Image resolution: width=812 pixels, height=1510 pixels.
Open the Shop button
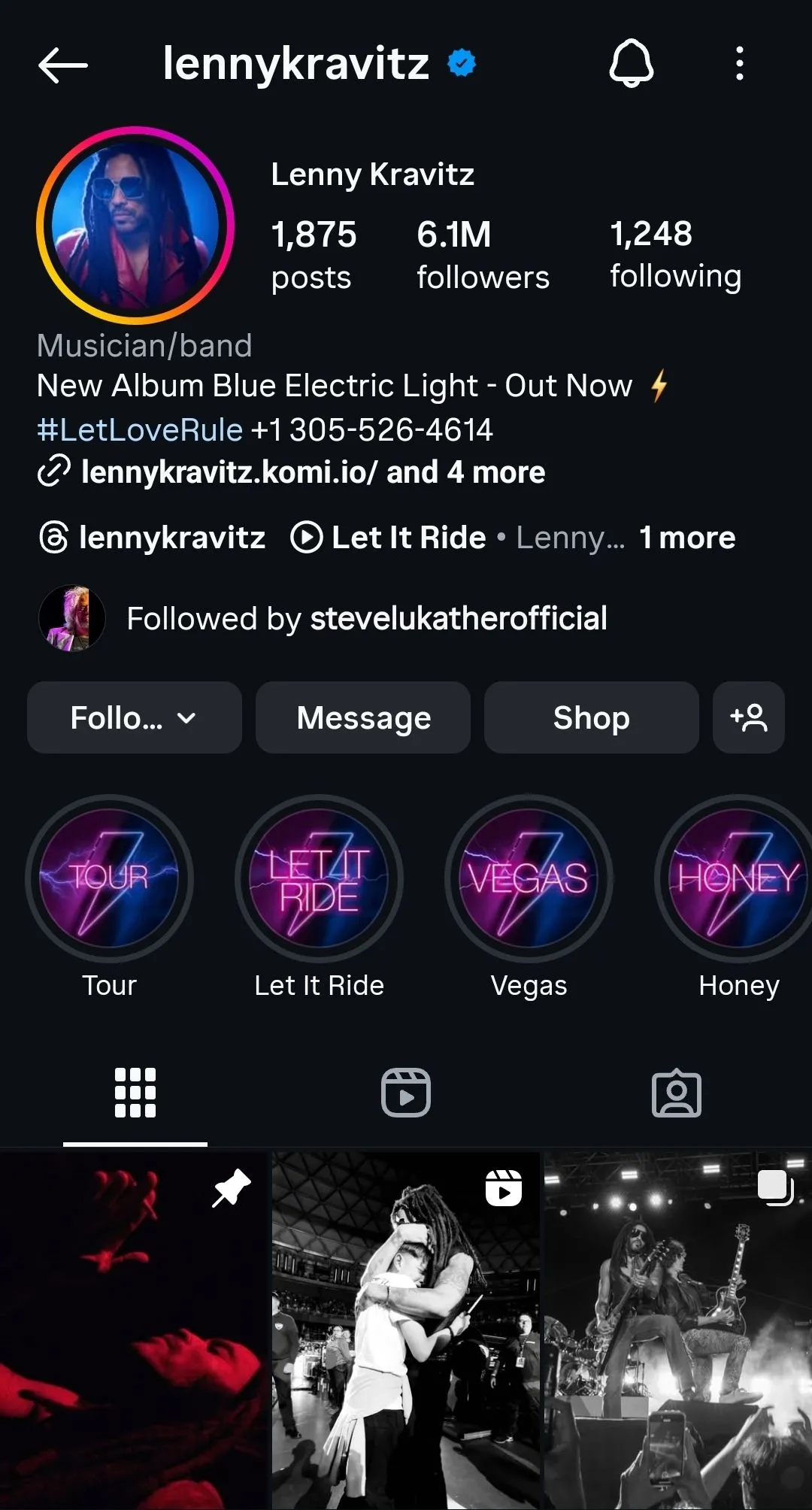pos(591,717)
